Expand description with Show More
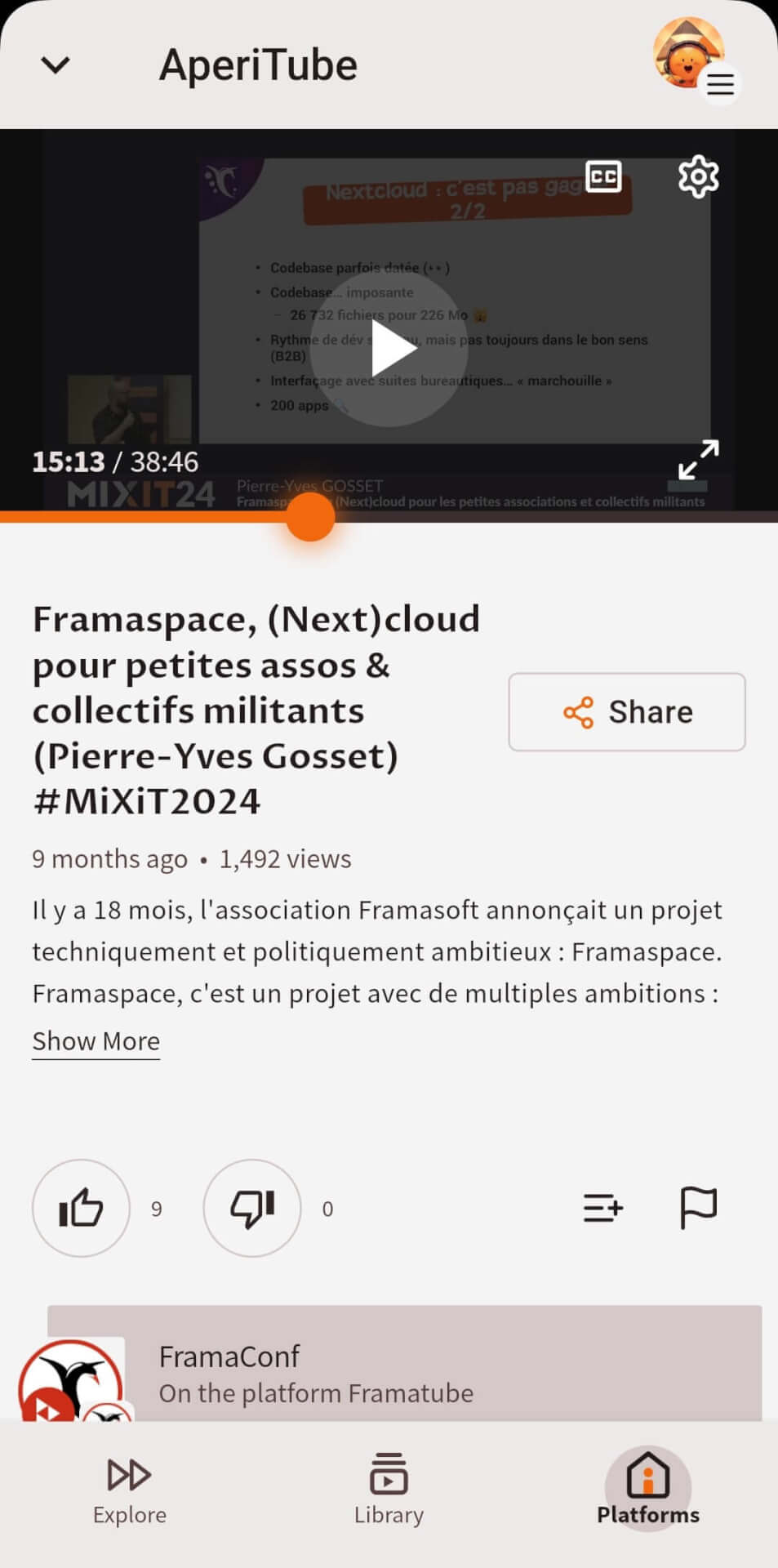 (96, 1041)
